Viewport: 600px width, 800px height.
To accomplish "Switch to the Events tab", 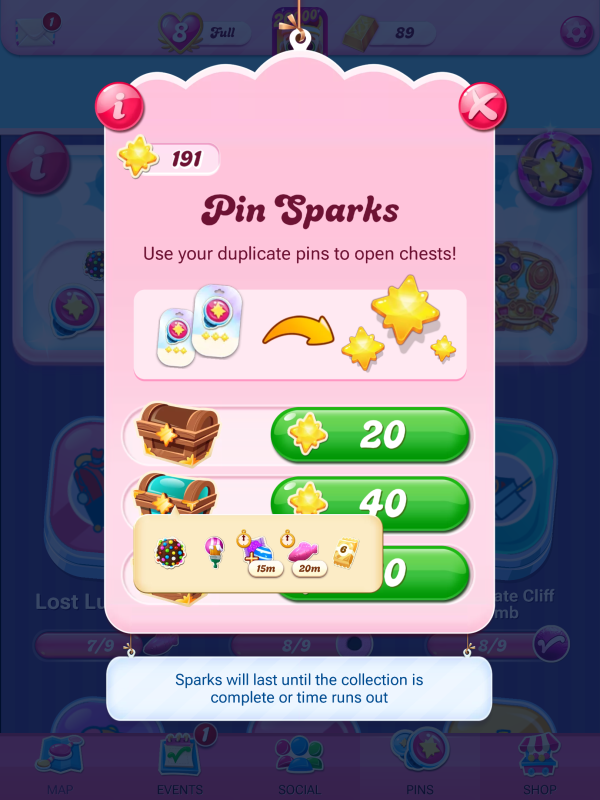I will click(x=180, y=765).
